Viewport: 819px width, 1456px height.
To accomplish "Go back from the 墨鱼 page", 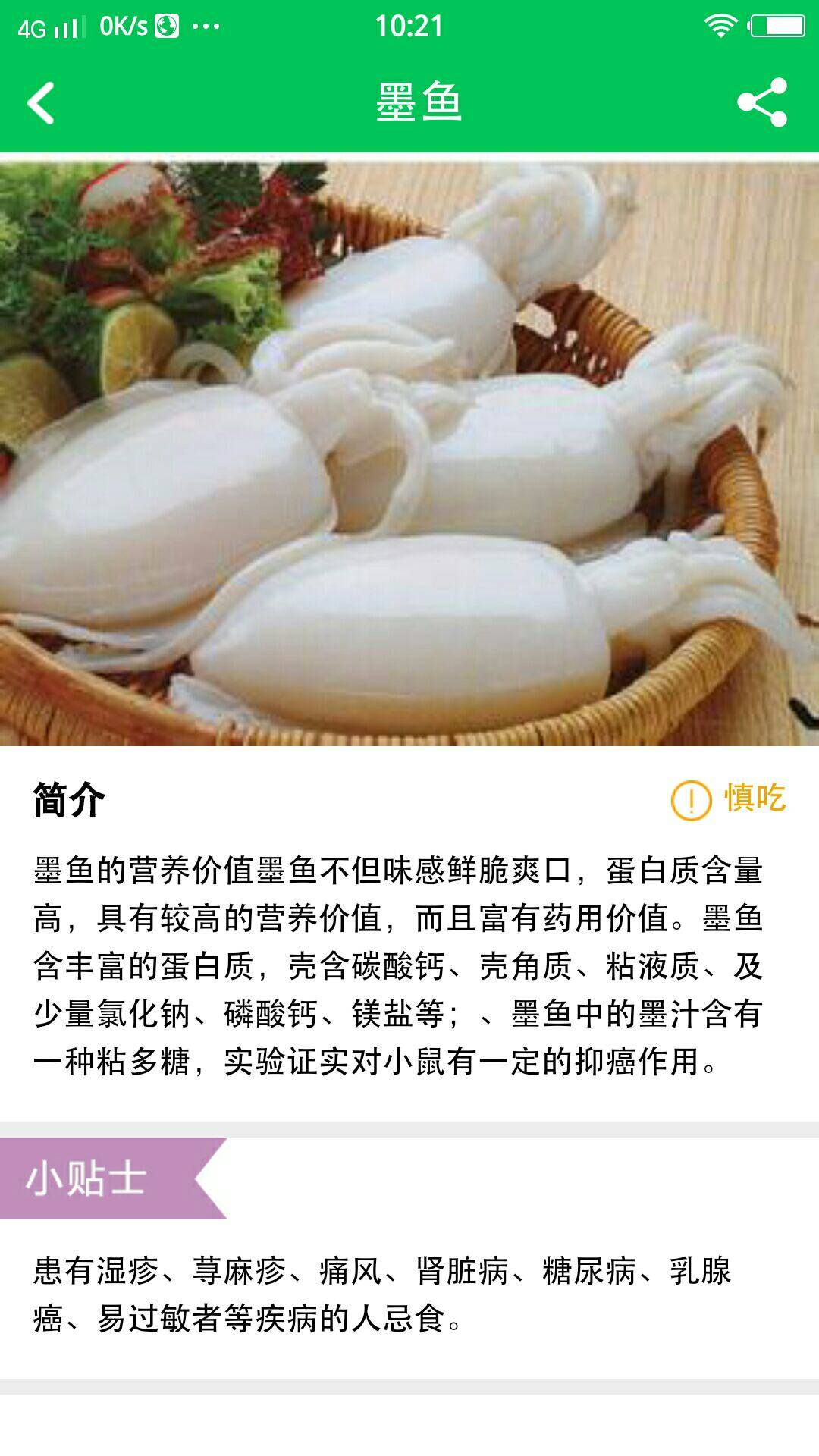I will click(41, 102).
